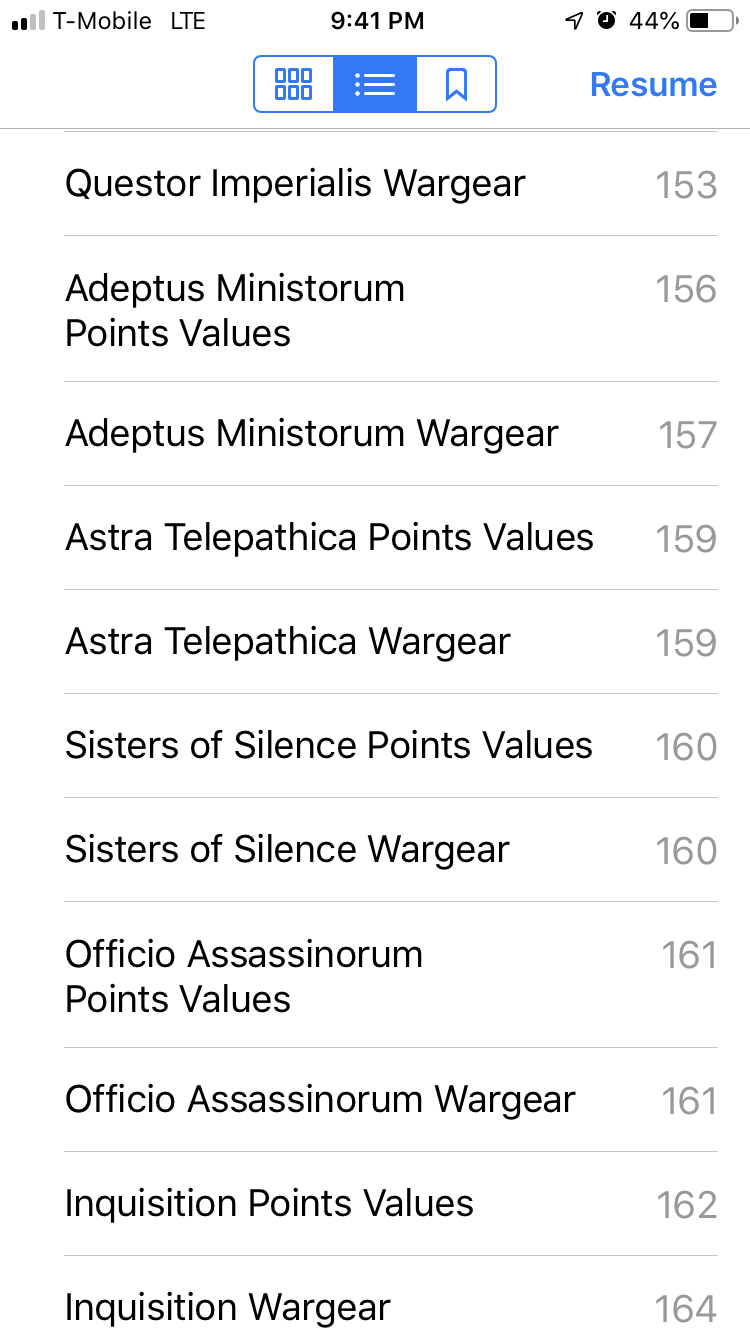This screenshot has height=1334, width=750.
Task: Open Adeptus Ministorum Points Values
Action: point(235,310)
